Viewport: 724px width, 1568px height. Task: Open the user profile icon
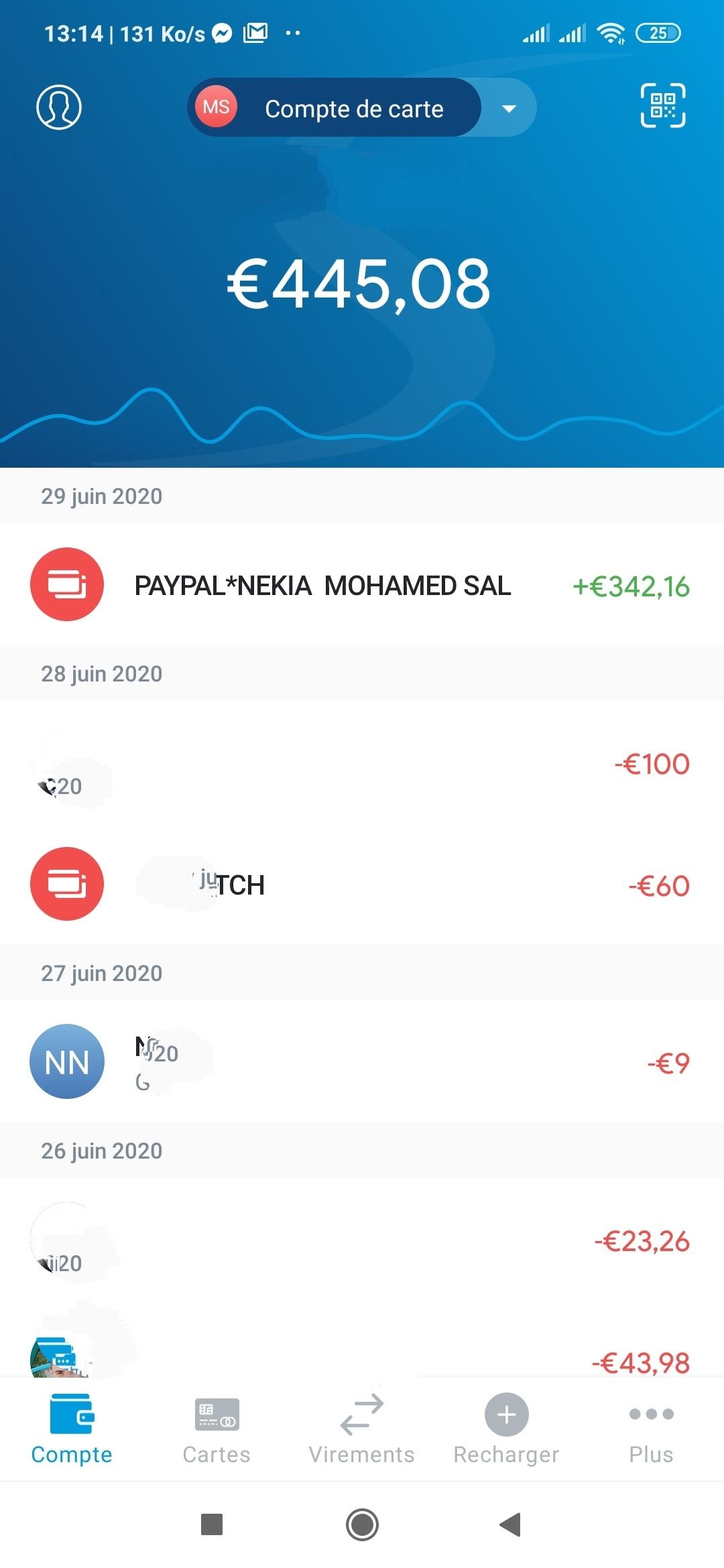tap(59, 107)
